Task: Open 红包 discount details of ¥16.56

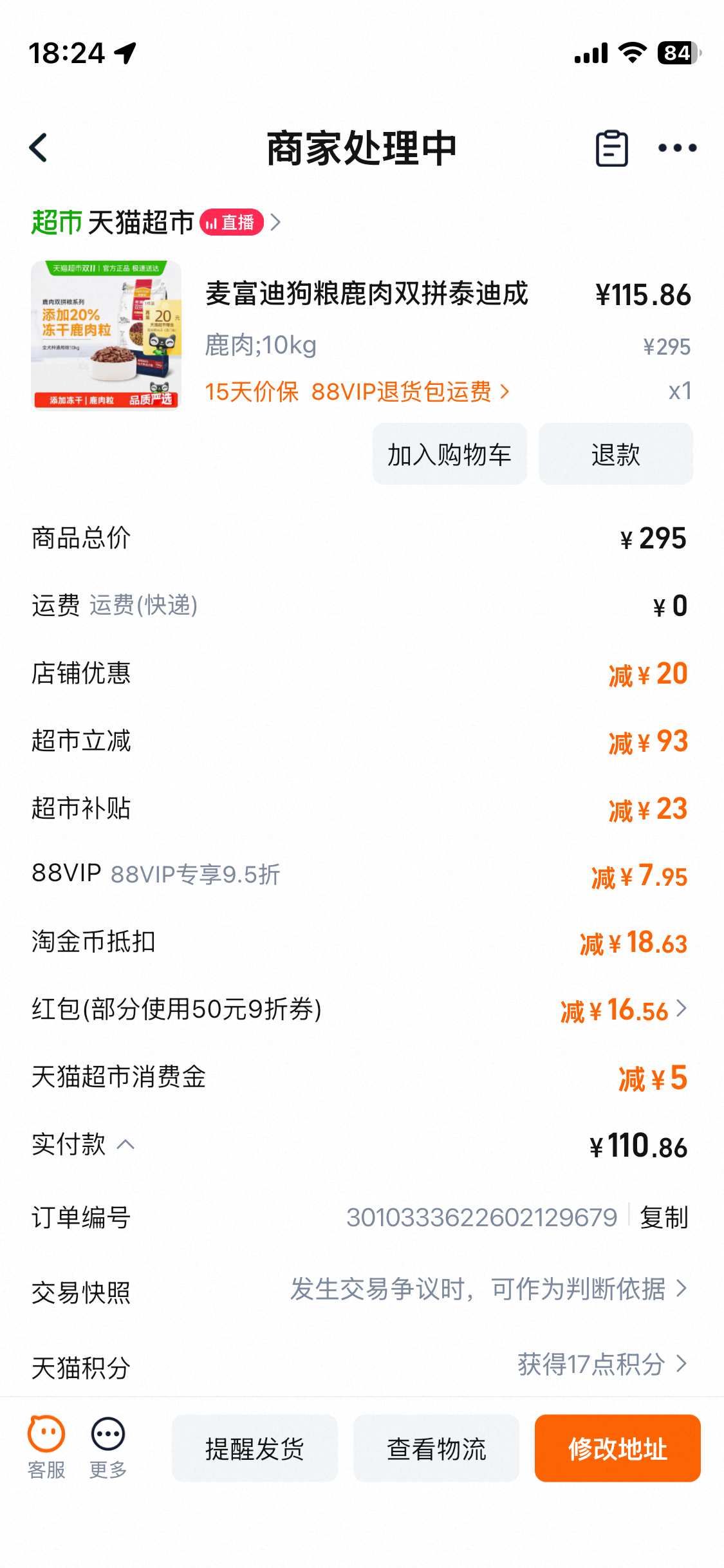Action: pos(624,1010)
